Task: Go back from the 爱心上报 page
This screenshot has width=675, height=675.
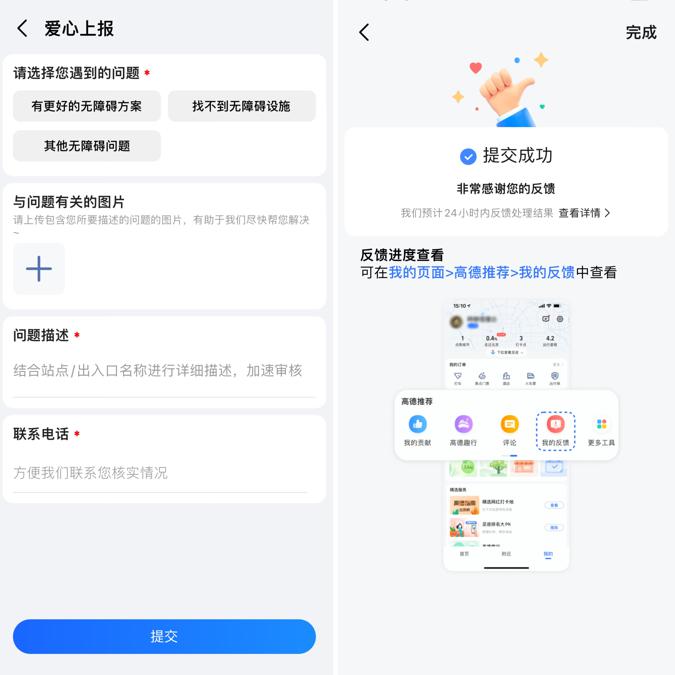Action: tap(23, 29)
